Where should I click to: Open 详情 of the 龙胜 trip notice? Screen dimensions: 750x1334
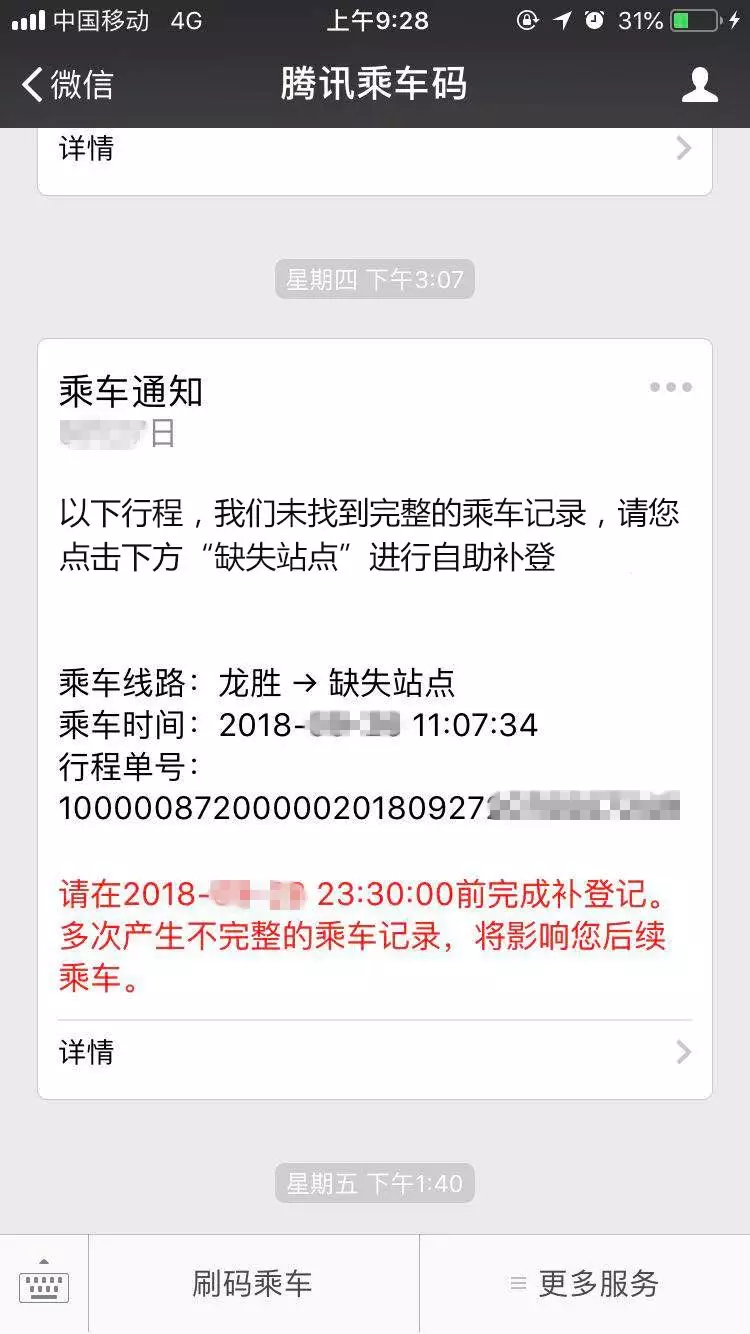tap(374, 1052)
